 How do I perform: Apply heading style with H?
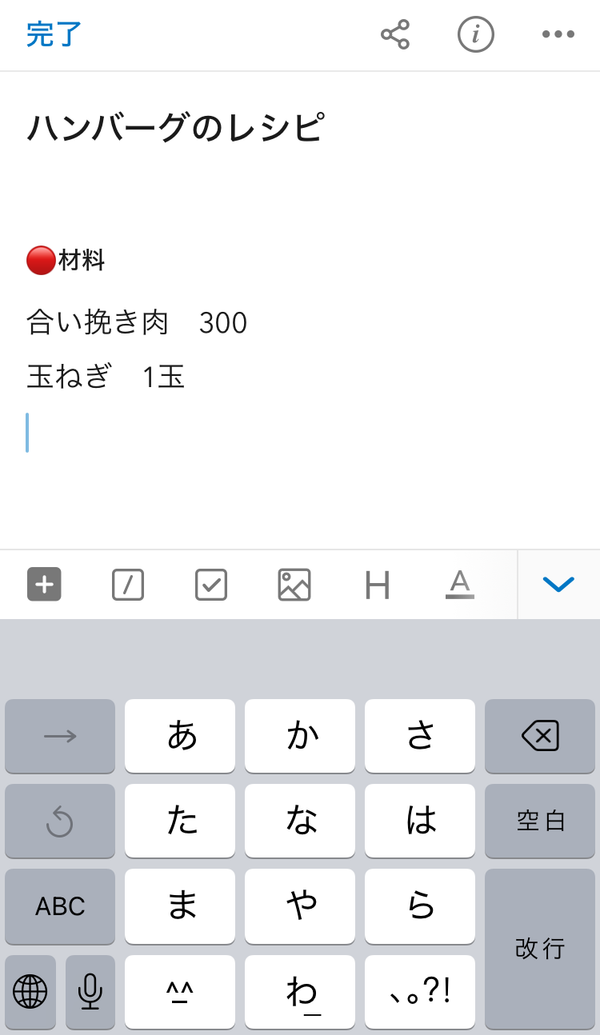point(378,585)
